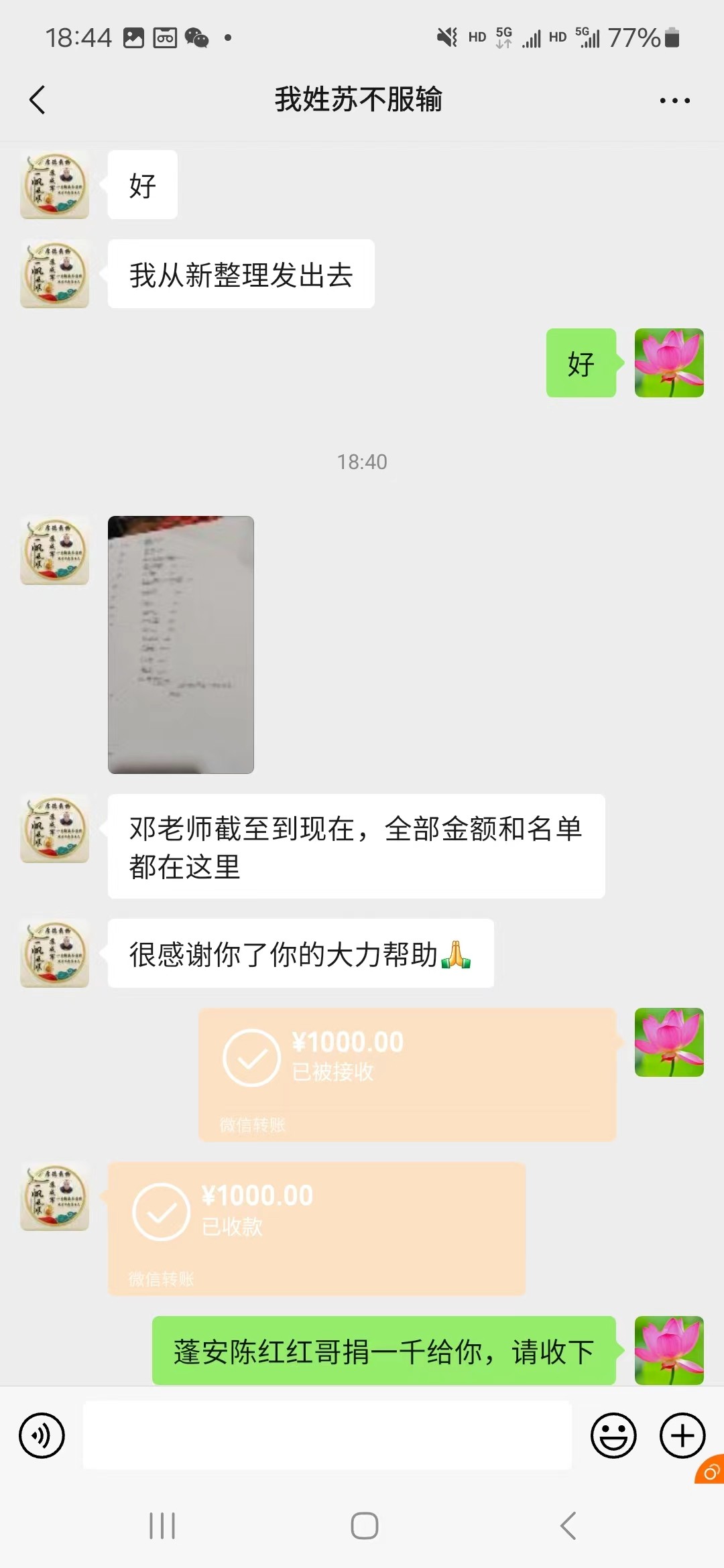Go back from the chat

click(x=38, y=101)
